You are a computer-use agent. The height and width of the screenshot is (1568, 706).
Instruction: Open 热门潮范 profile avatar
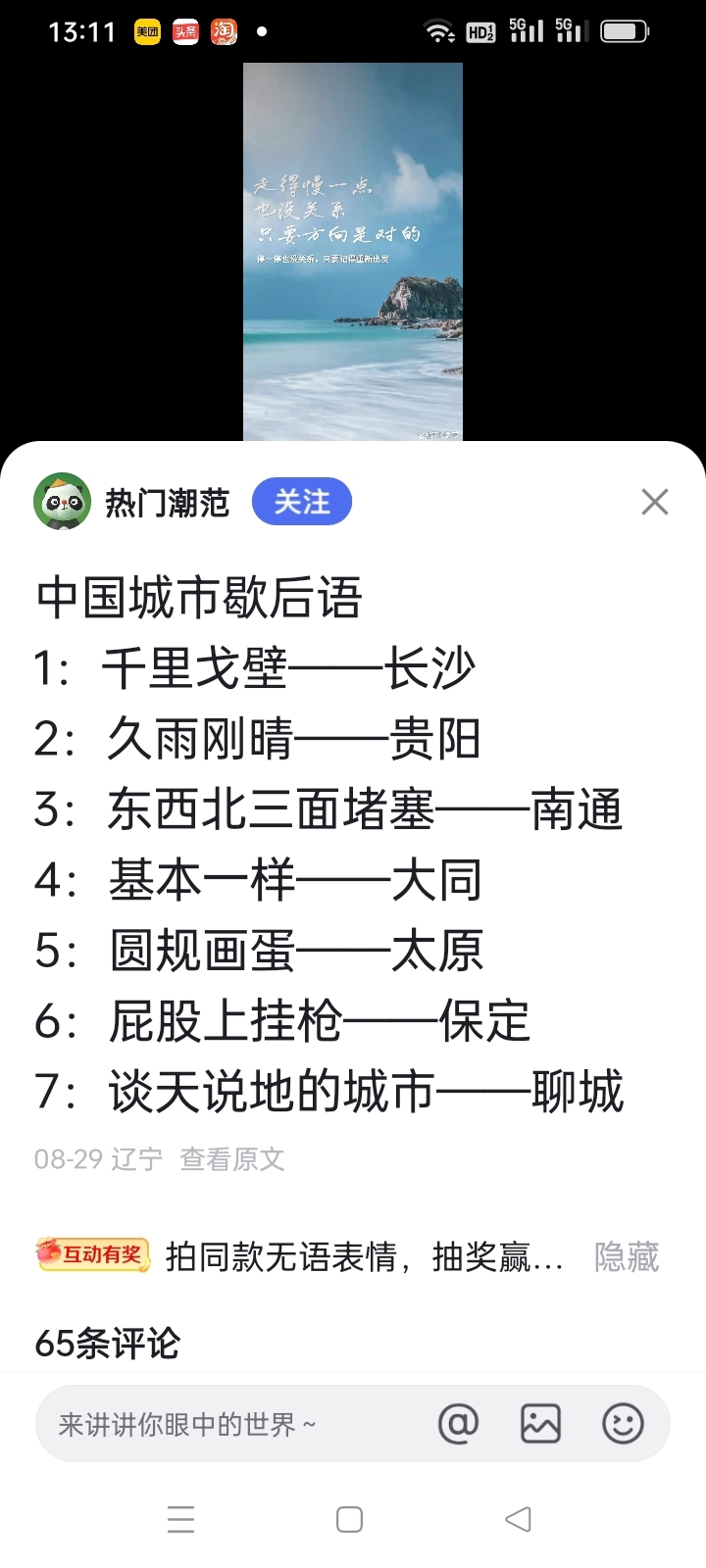coord(62,502)
